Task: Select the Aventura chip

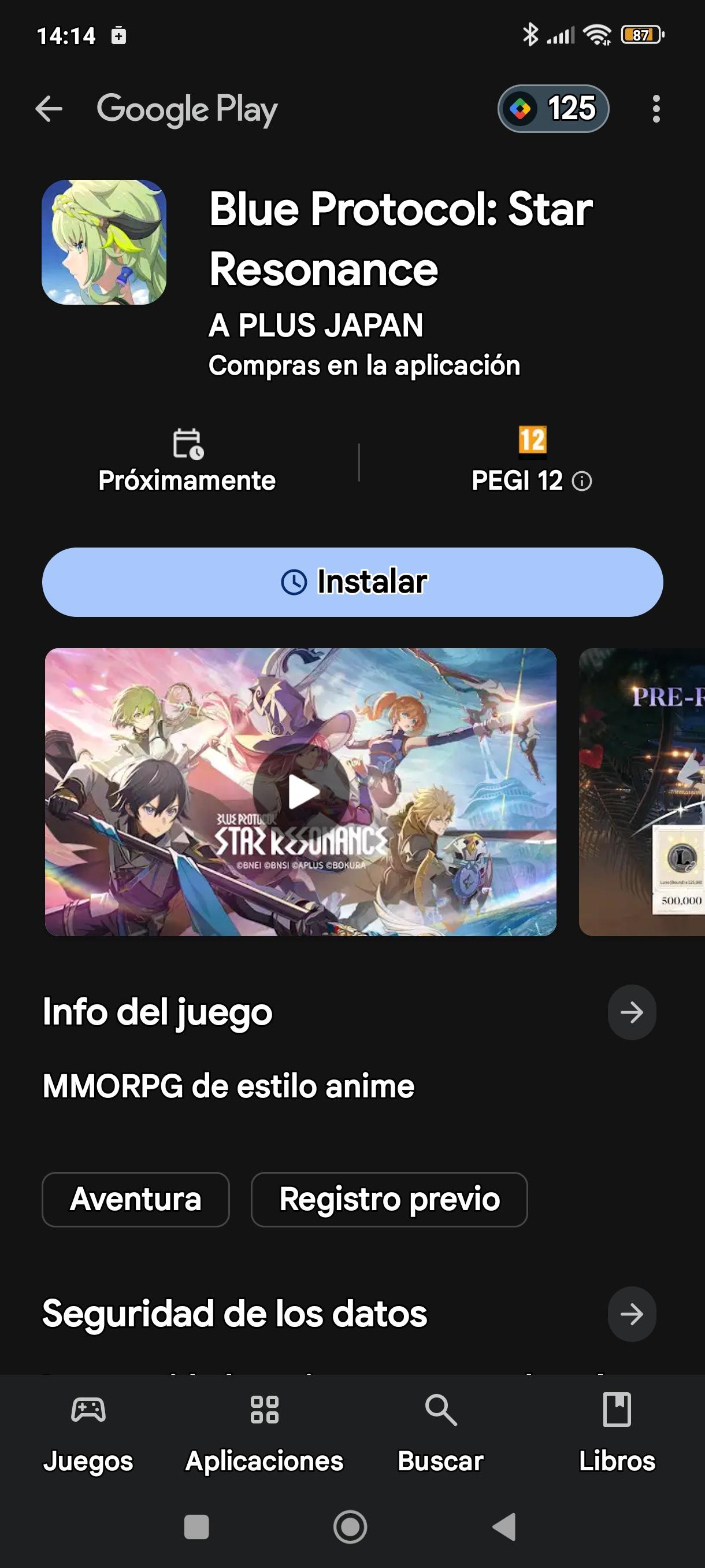Action: [136, 1199]
